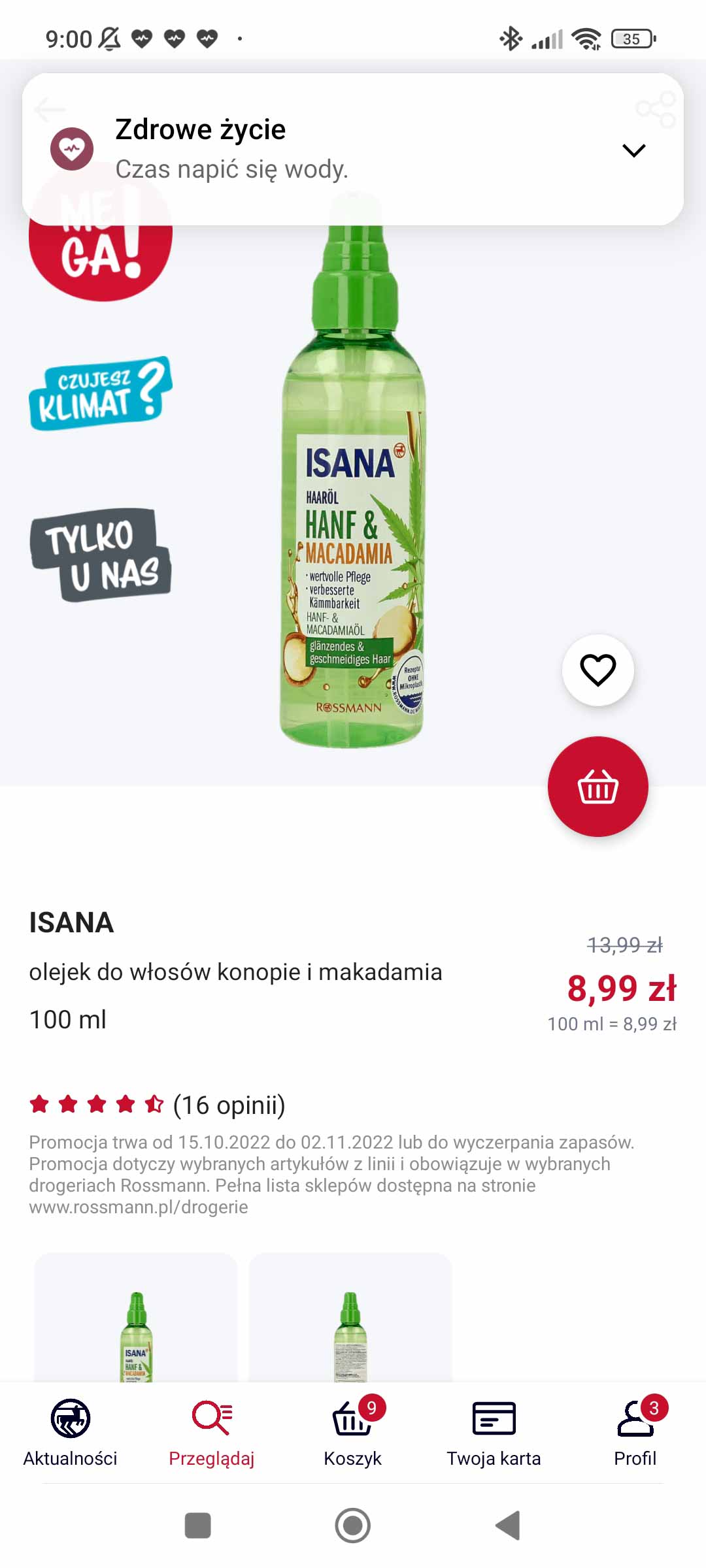The image size is (706, 1568).
Task: Switch to the Aktualności tab
Action: [x=71, y=1432]
